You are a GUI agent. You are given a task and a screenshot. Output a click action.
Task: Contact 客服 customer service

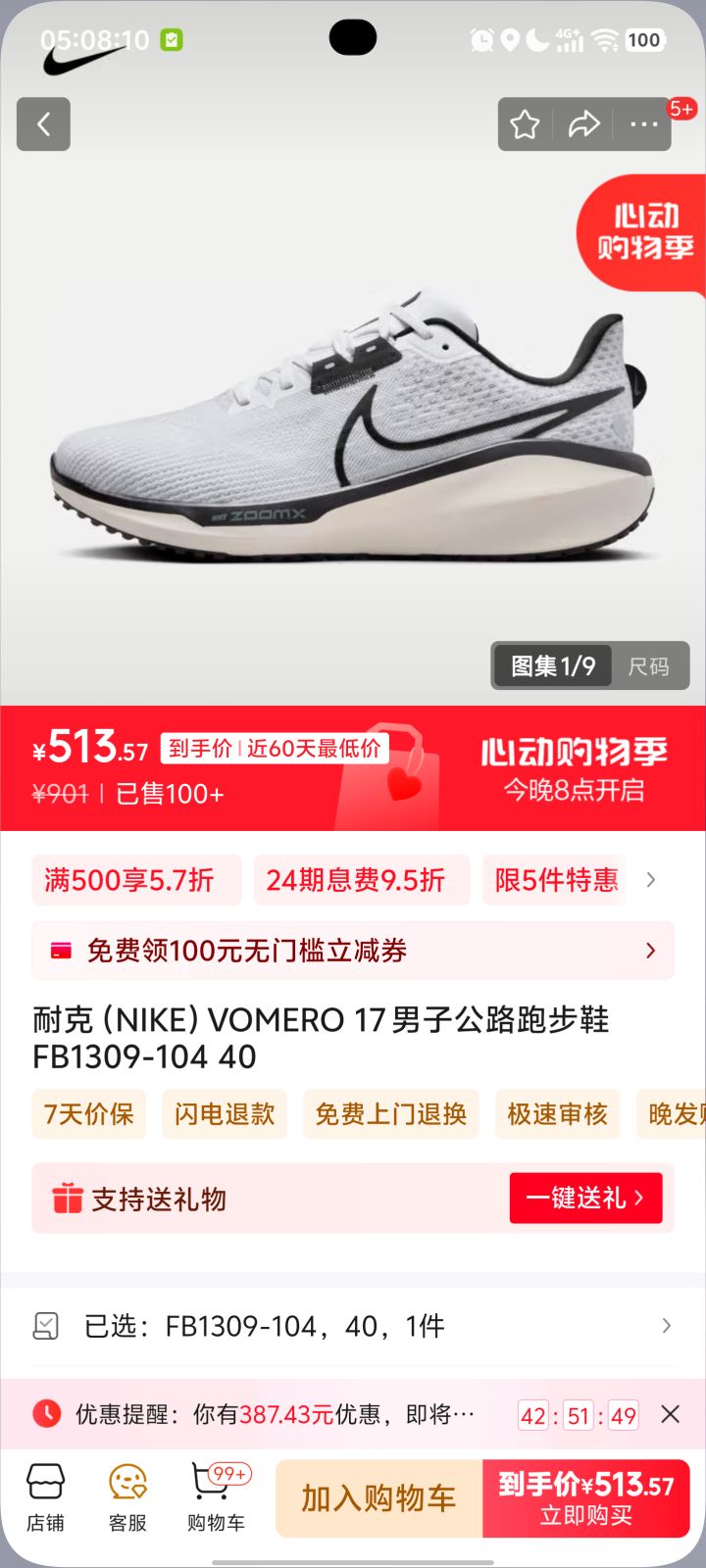127,1497
